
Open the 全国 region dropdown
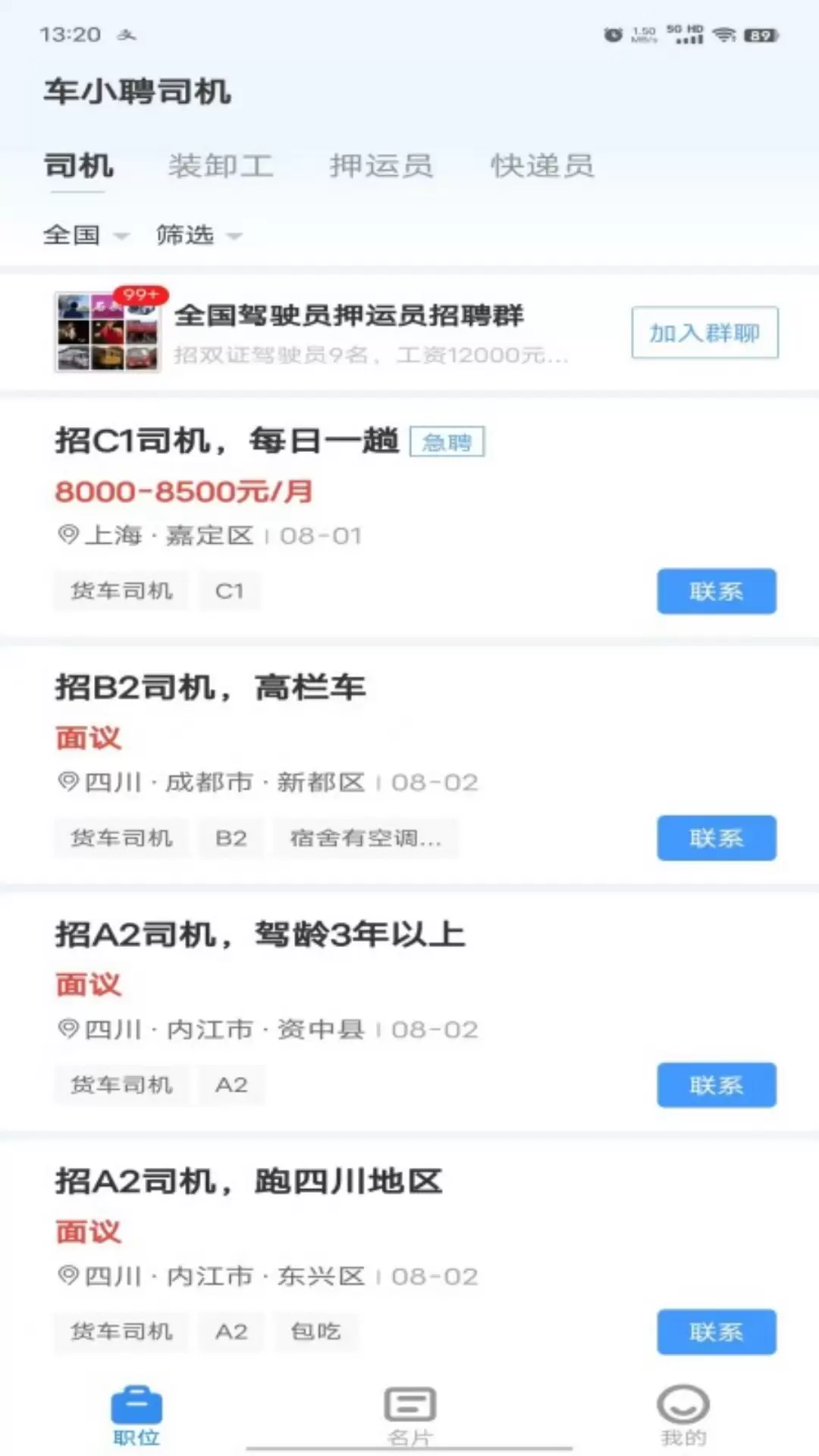[x=86, y=235]
